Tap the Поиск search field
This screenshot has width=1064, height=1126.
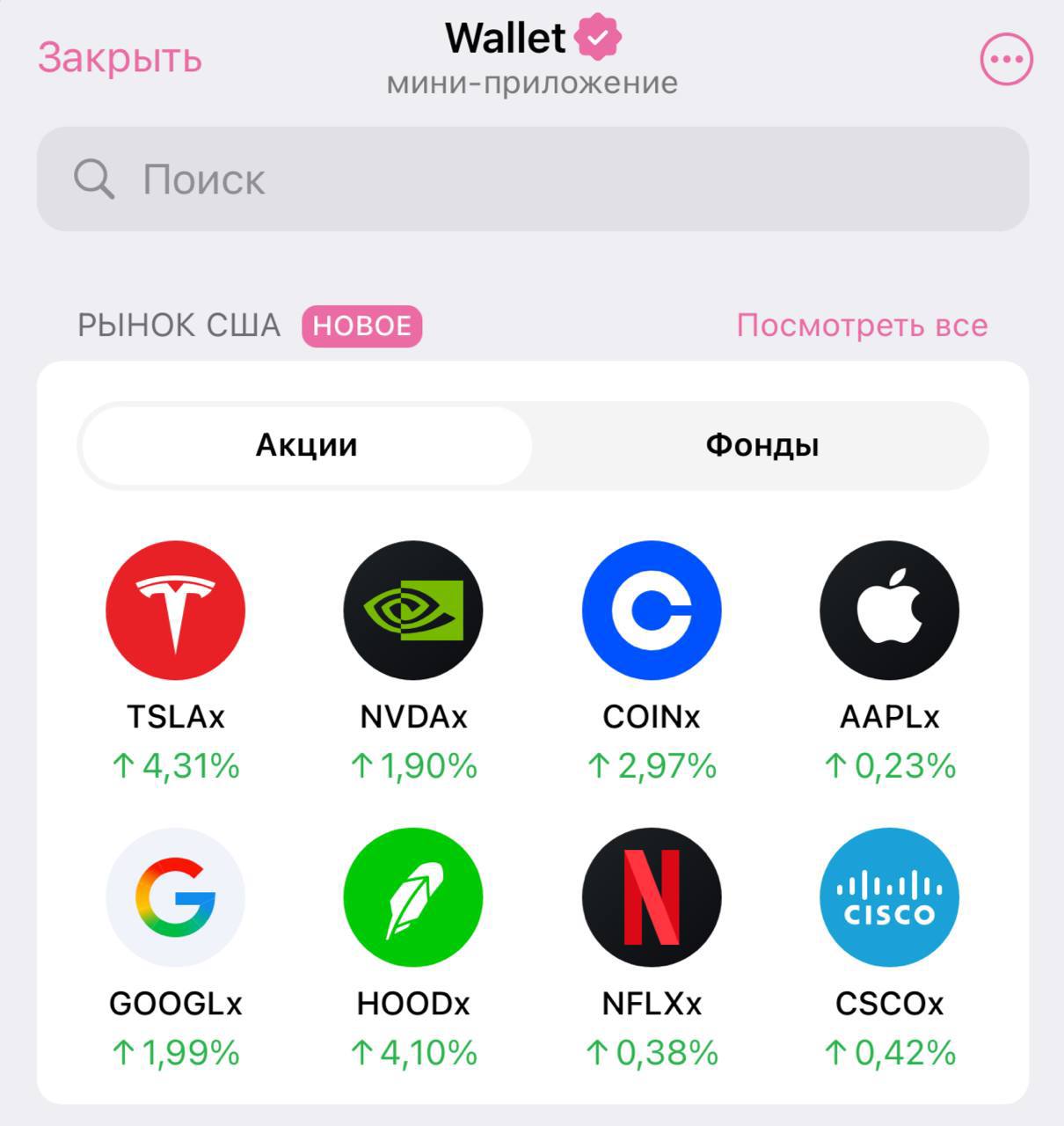click(x=532, y=179)
